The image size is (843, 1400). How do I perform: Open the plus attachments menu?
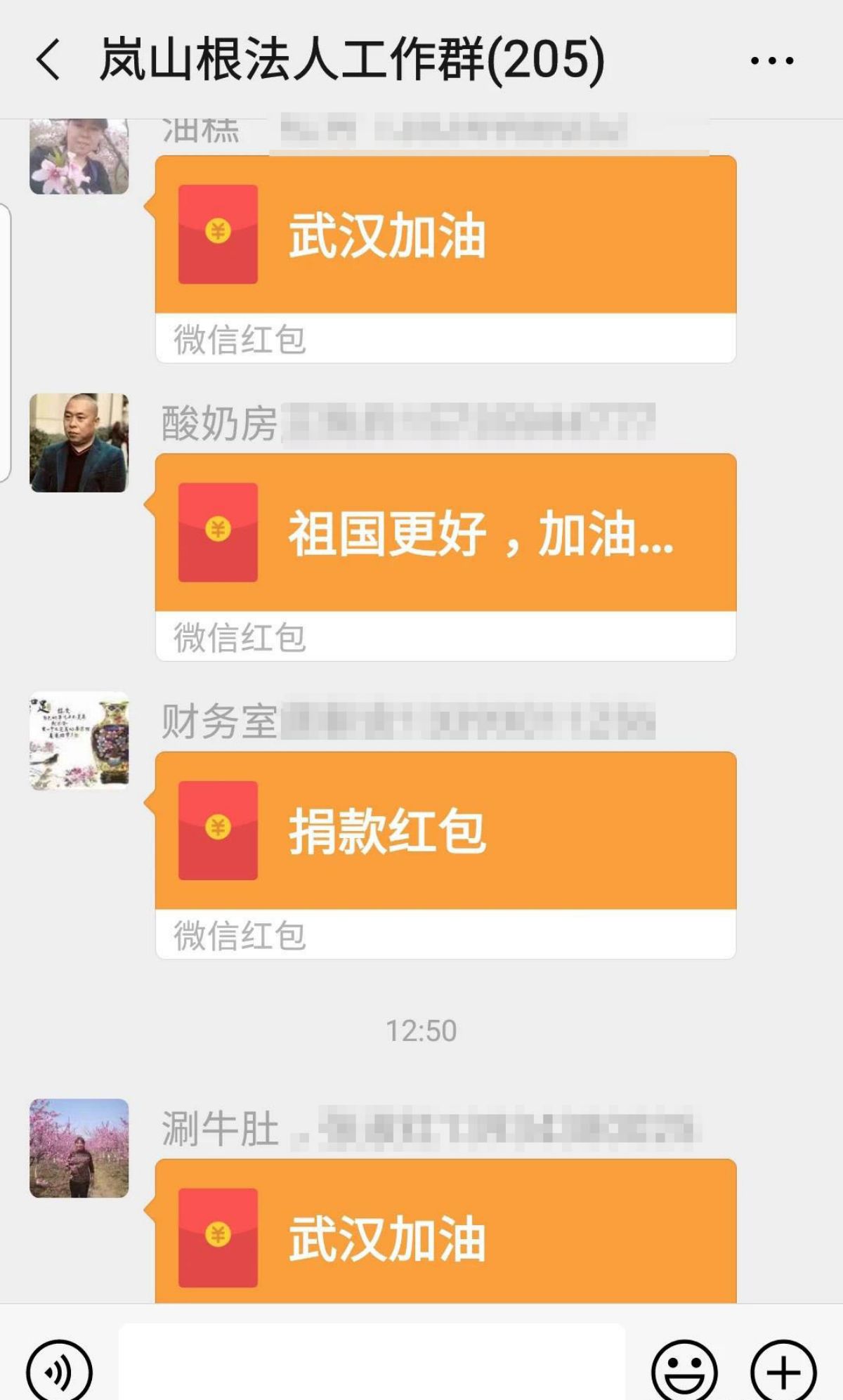(x=783, y=1370)
